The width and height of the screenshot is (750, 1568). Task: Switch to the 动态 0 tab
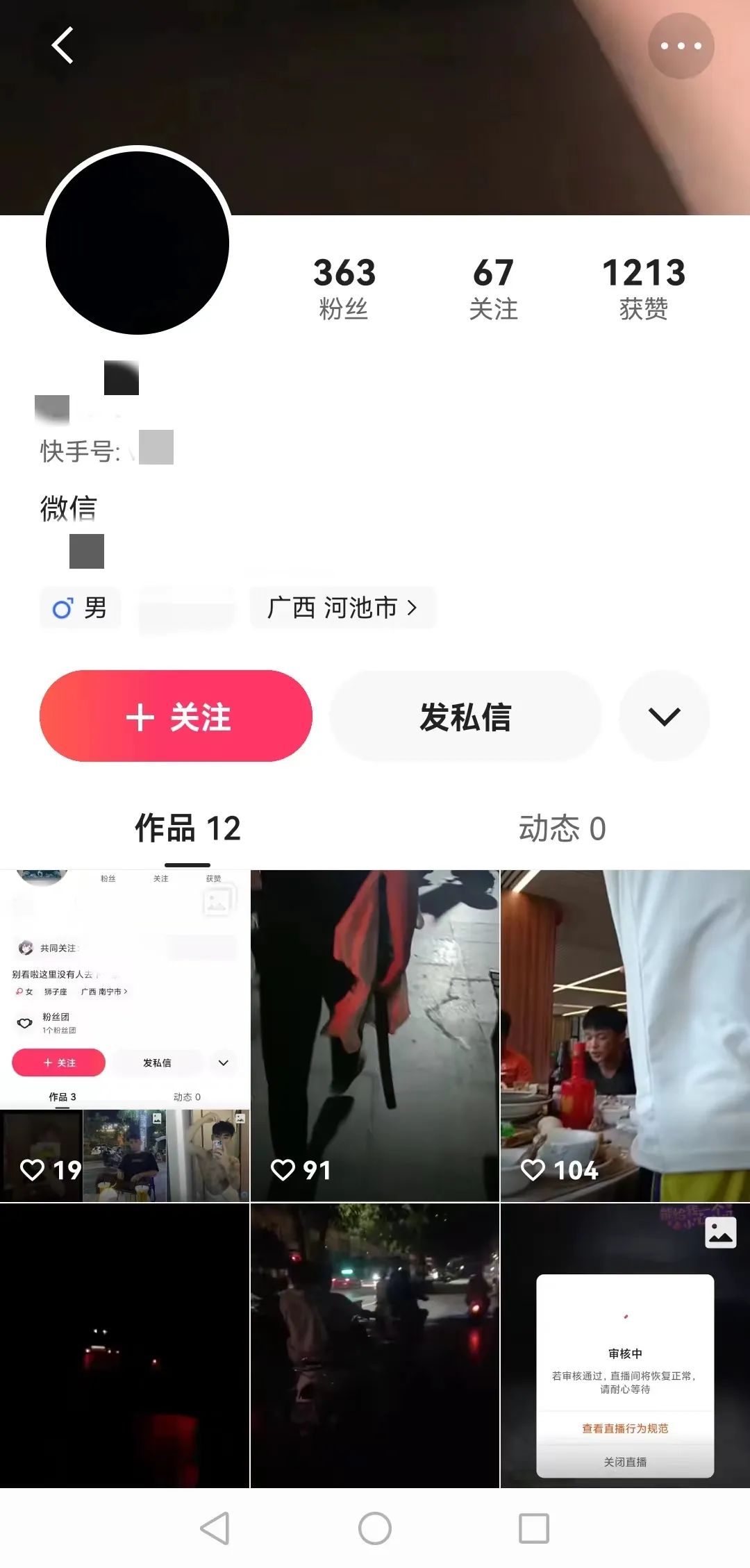click(x=562, y=828)
